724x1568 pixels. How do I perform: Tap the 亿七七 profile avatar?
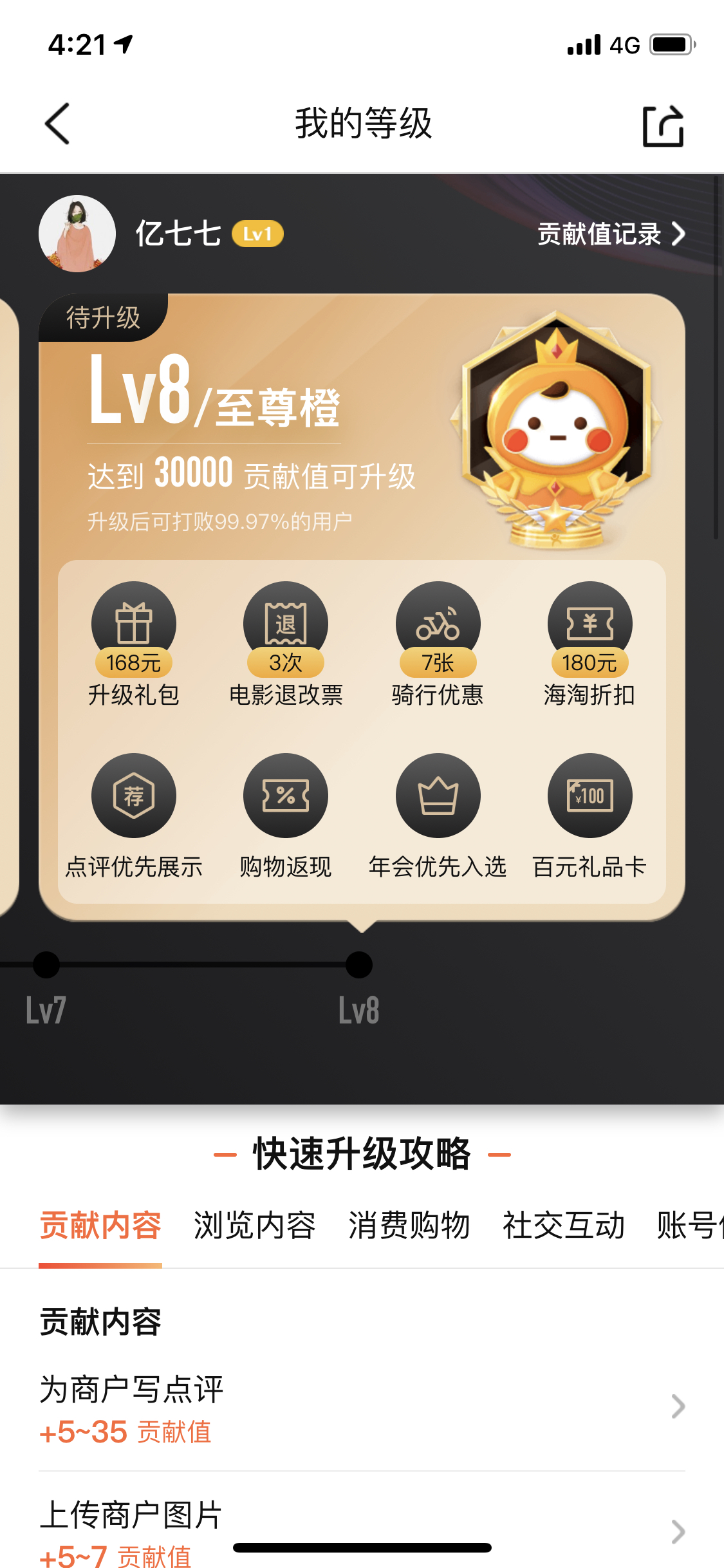pyautogui.click(x=77, y=234)
